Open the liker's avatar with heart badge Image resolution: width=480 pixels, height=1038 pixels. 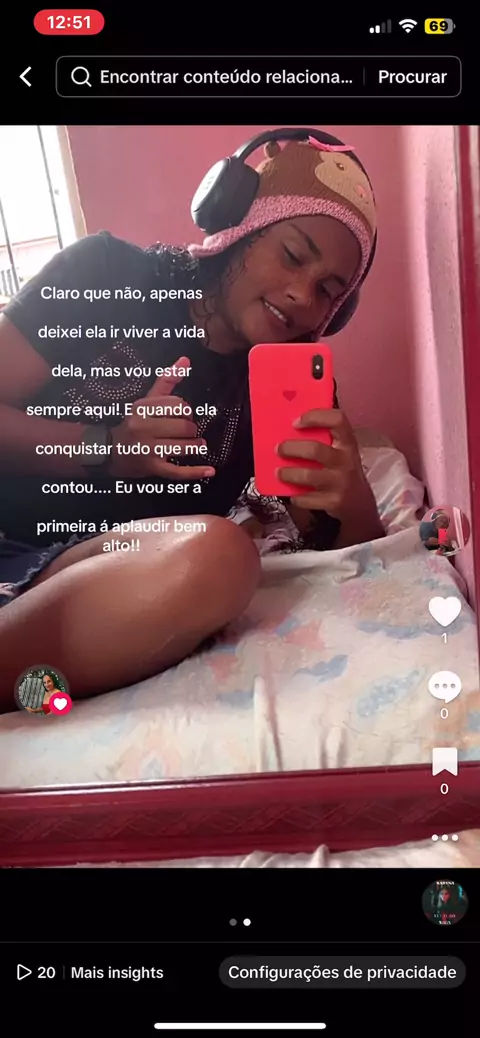pyautogui.click(x=43, y=690)
